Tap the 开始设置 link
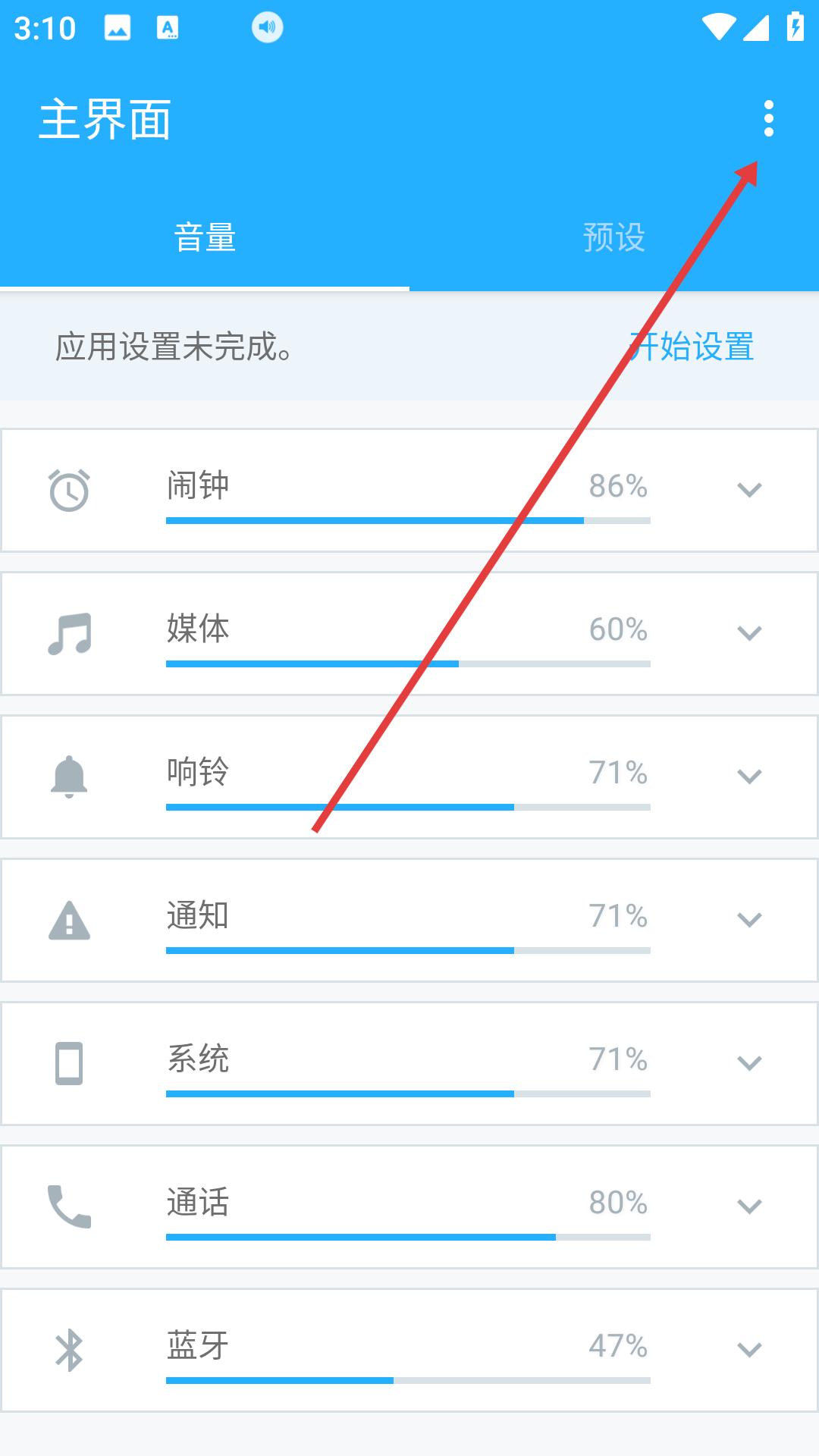 691,347
